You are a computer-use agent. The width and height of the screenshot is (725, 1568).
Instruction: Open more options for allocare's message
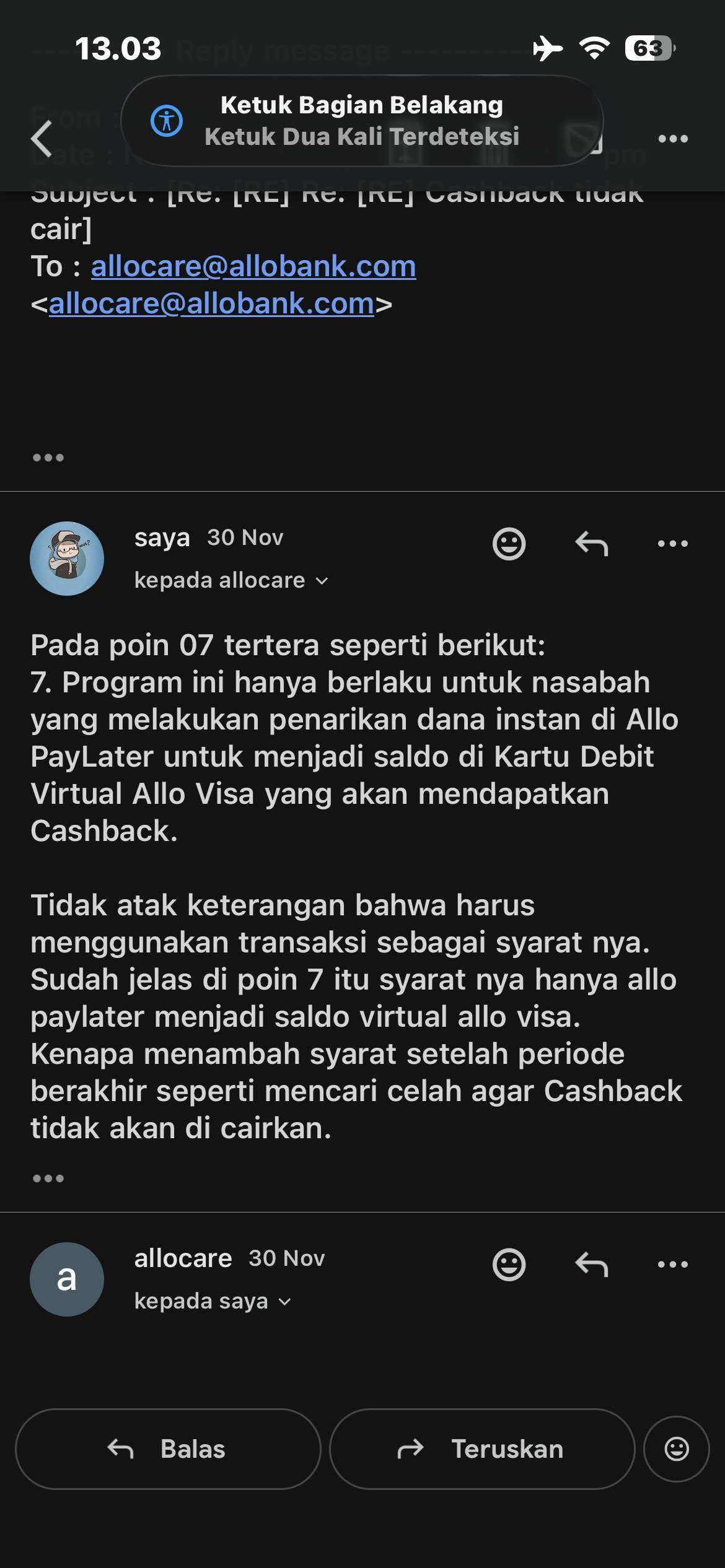tap(673, 1265)
